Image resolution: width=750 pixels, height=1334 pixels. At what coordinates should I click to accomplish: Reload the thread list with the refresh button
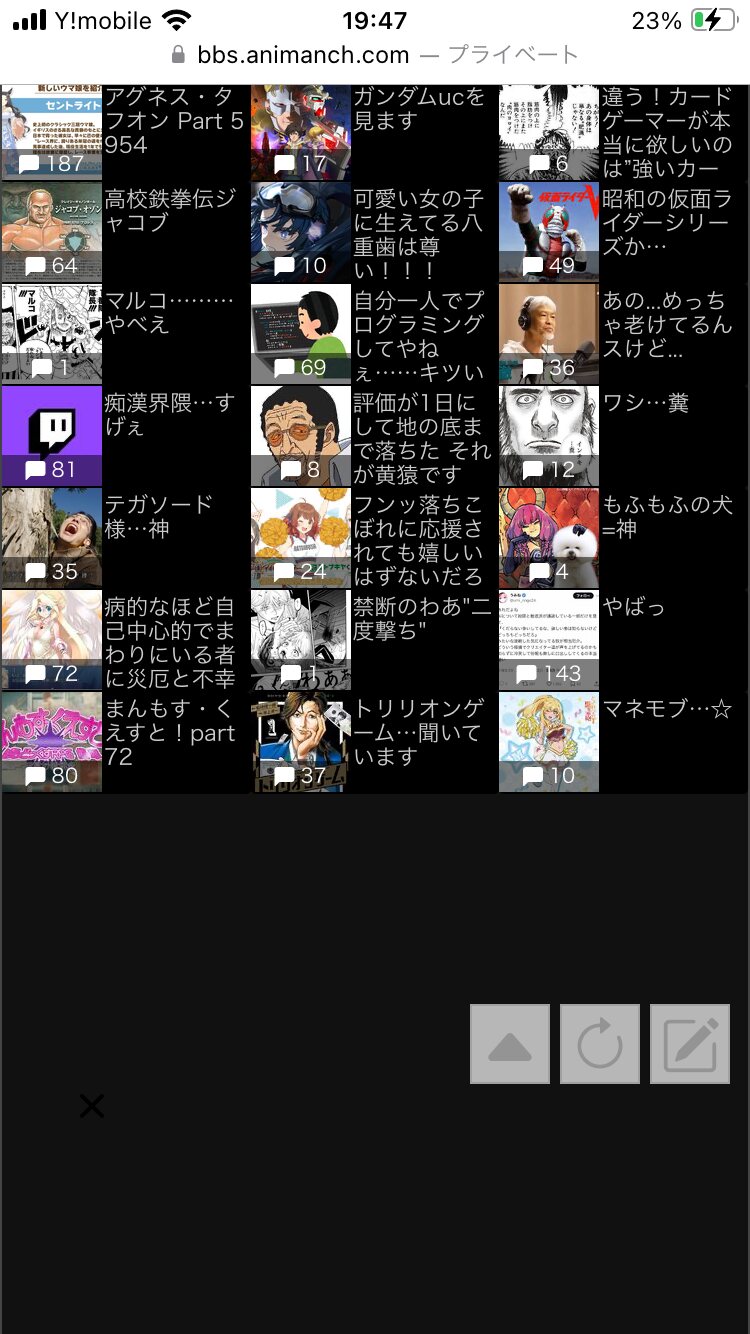tap(600, 1045)
